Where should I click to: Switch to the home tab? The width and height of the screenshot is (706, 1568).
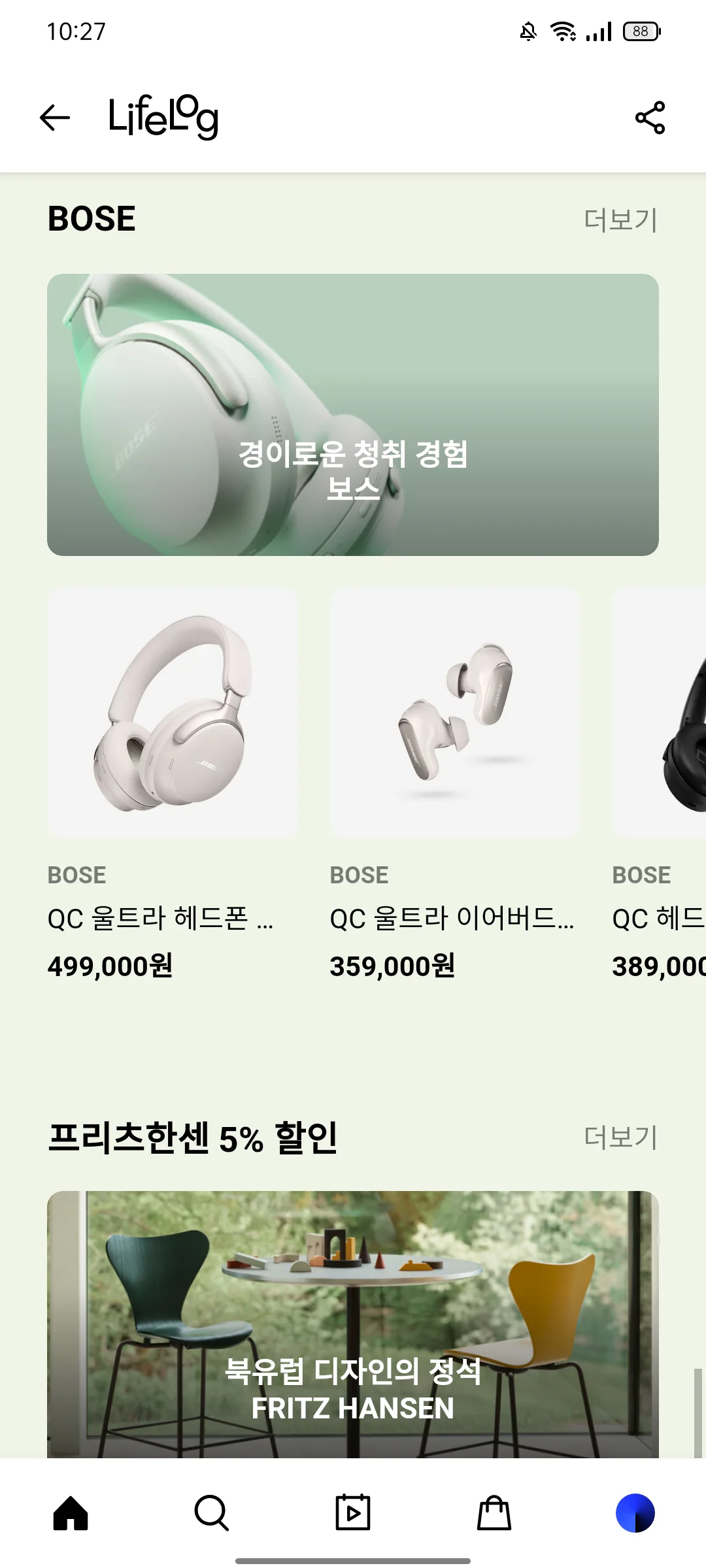pyautogui.click(x=71, y=1513)
